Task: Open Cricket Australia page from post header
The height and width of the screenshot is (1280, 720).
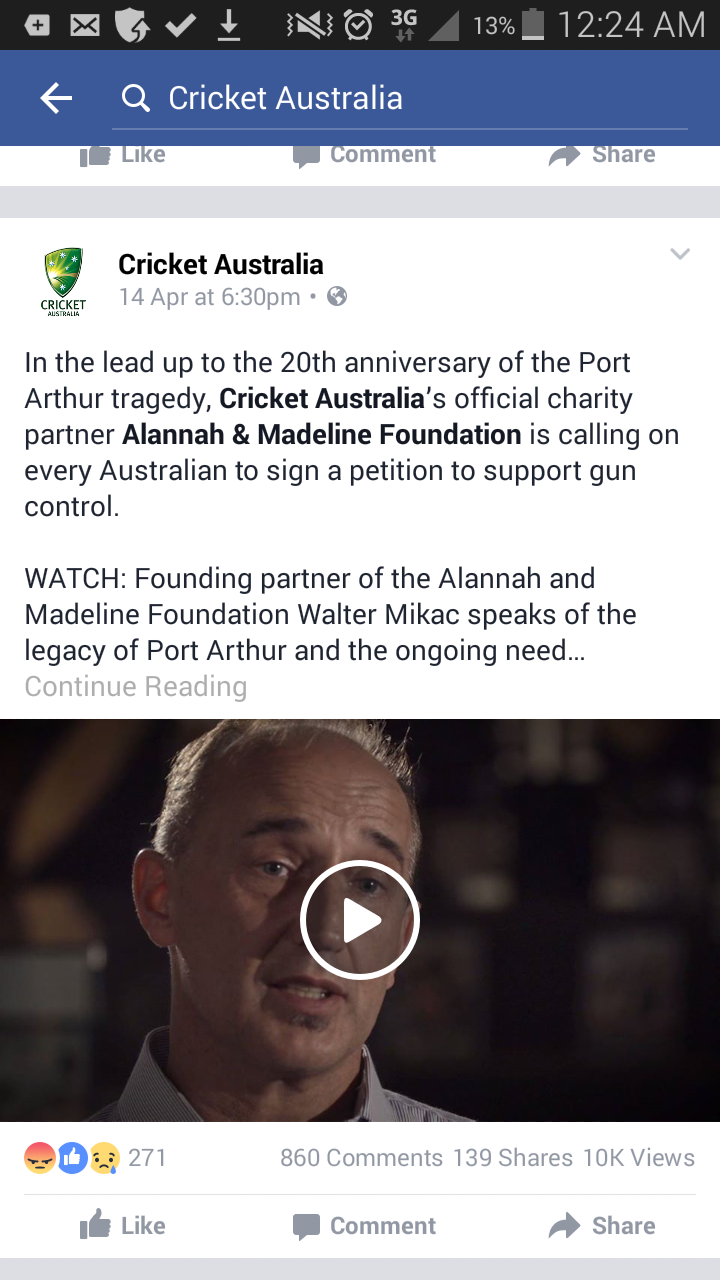Action: pos(220,265)
